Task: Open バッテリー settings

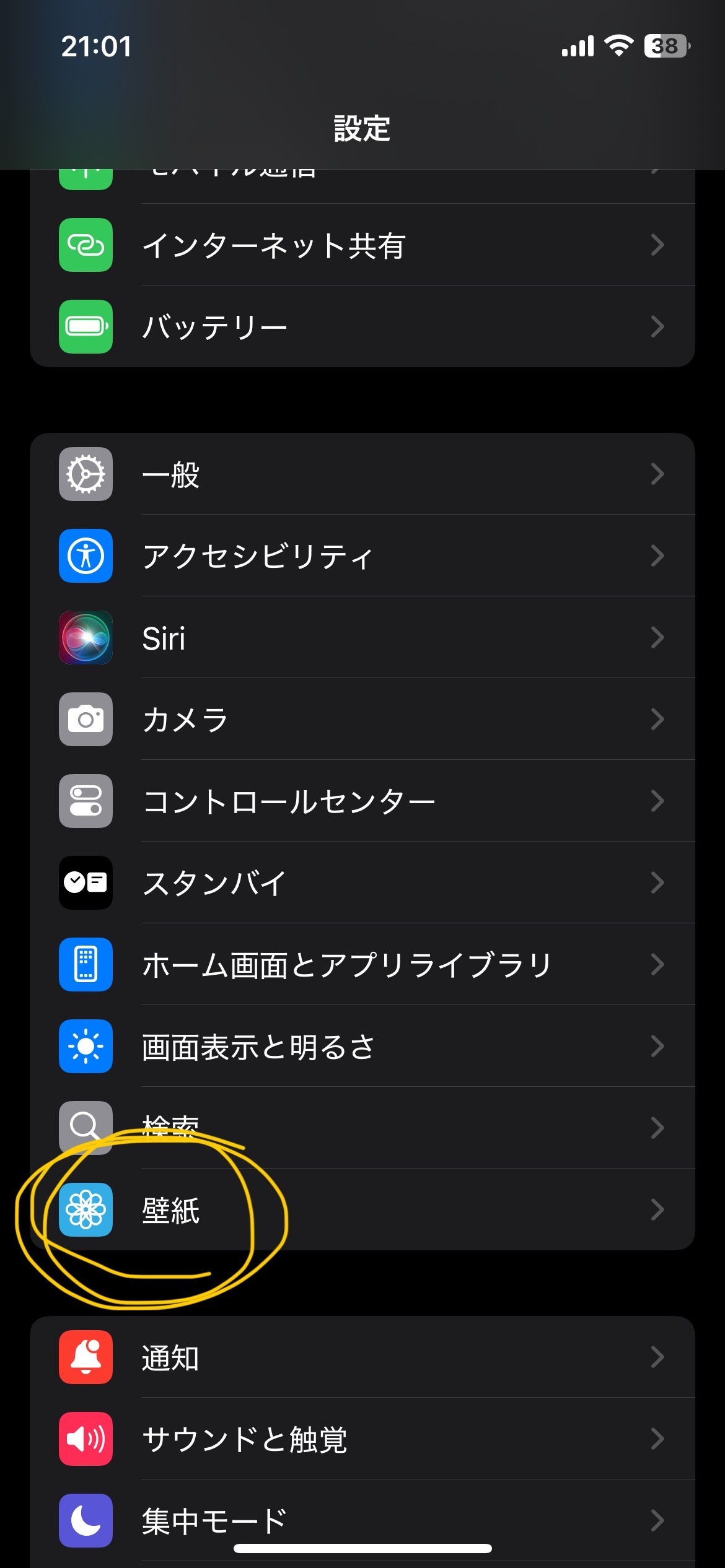Action: 362,327
